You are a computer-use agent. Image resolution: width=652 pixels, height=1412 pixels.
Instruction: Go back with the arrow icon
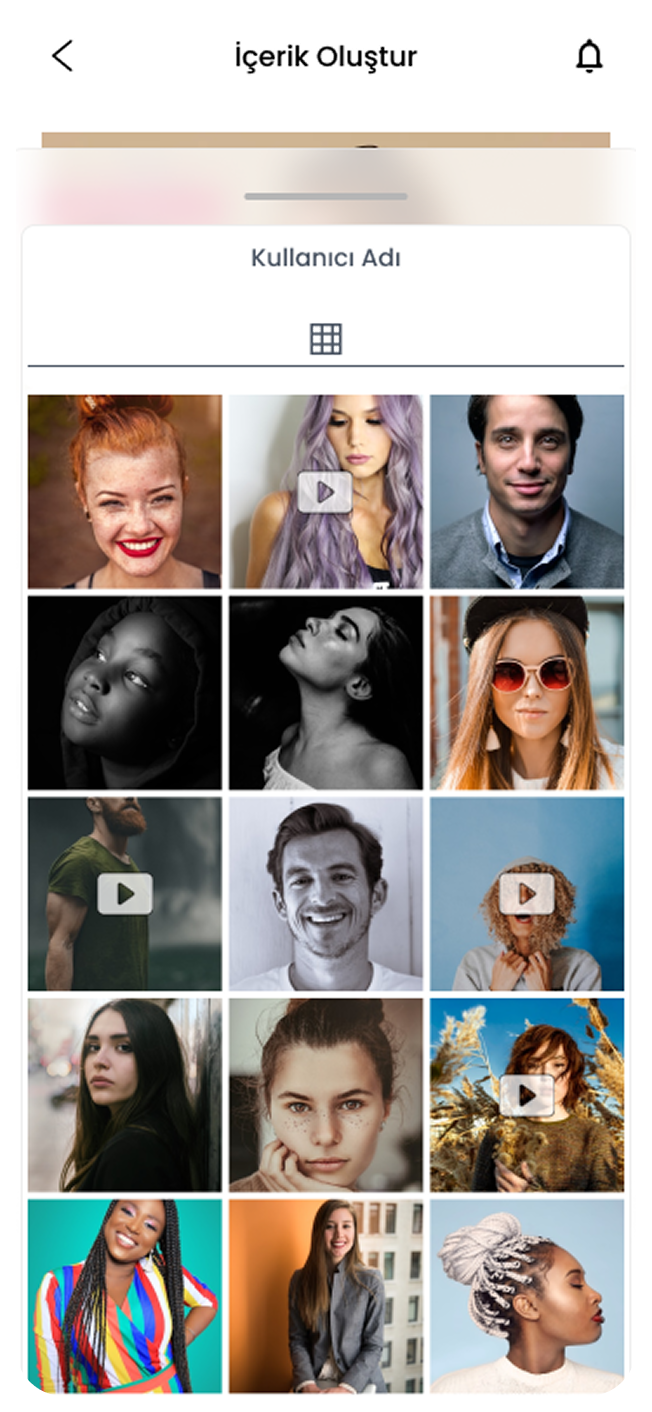click(x=63, y=56)
